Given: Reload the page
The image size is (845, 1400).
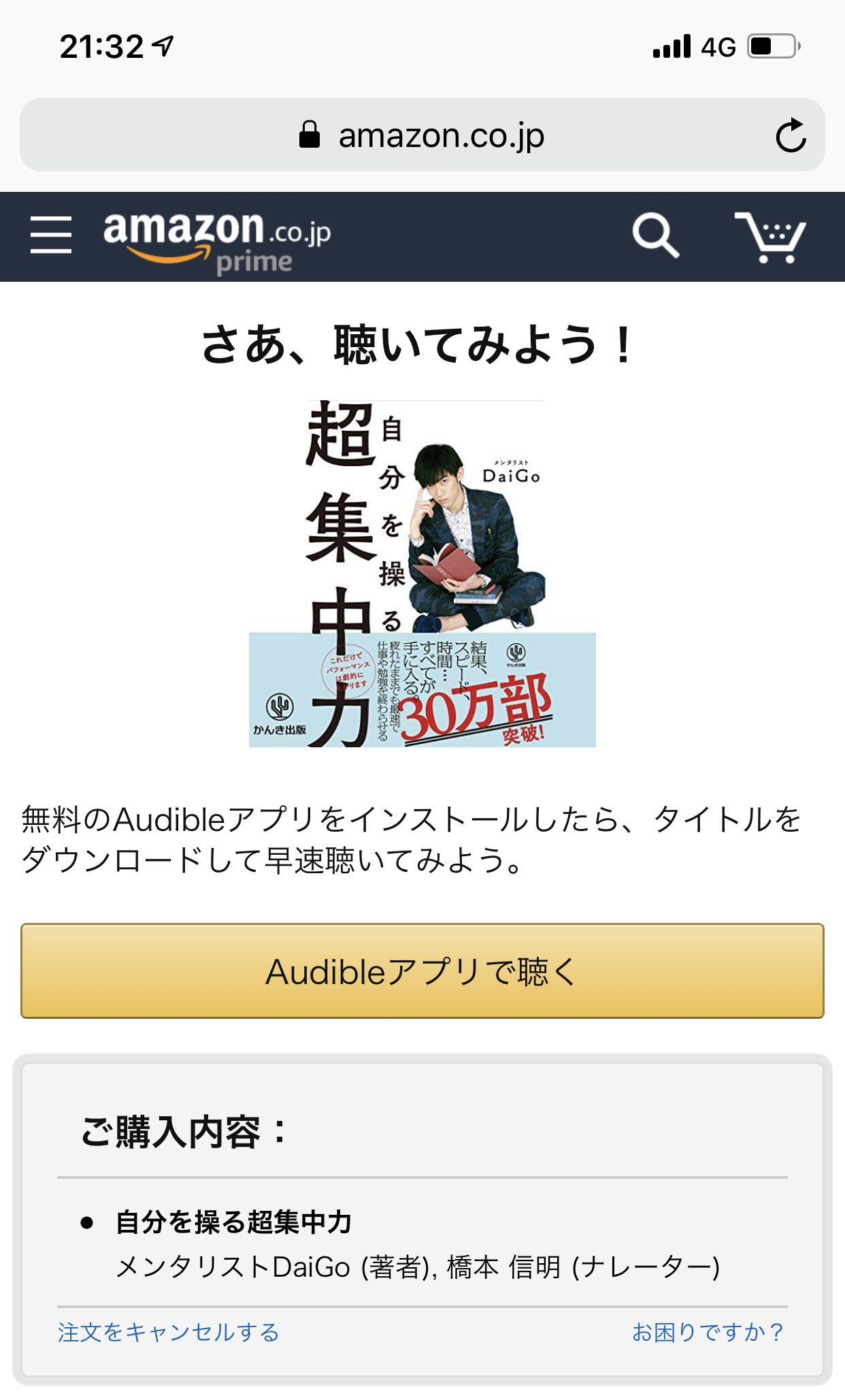Looking at the screenshot, I should pyautogui.click(x=791, y=135).
